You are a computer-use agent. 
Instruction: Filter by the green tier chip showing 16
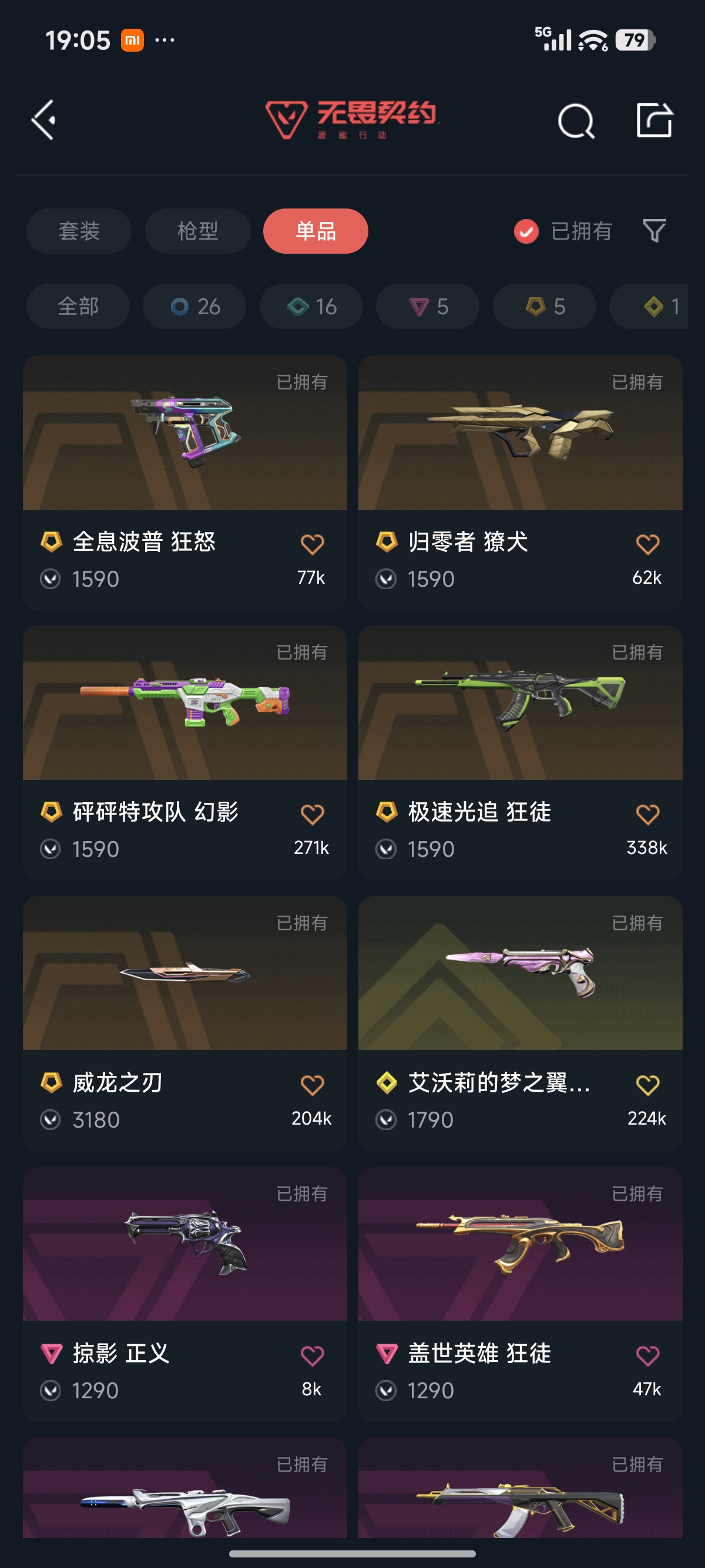[311, 306]
